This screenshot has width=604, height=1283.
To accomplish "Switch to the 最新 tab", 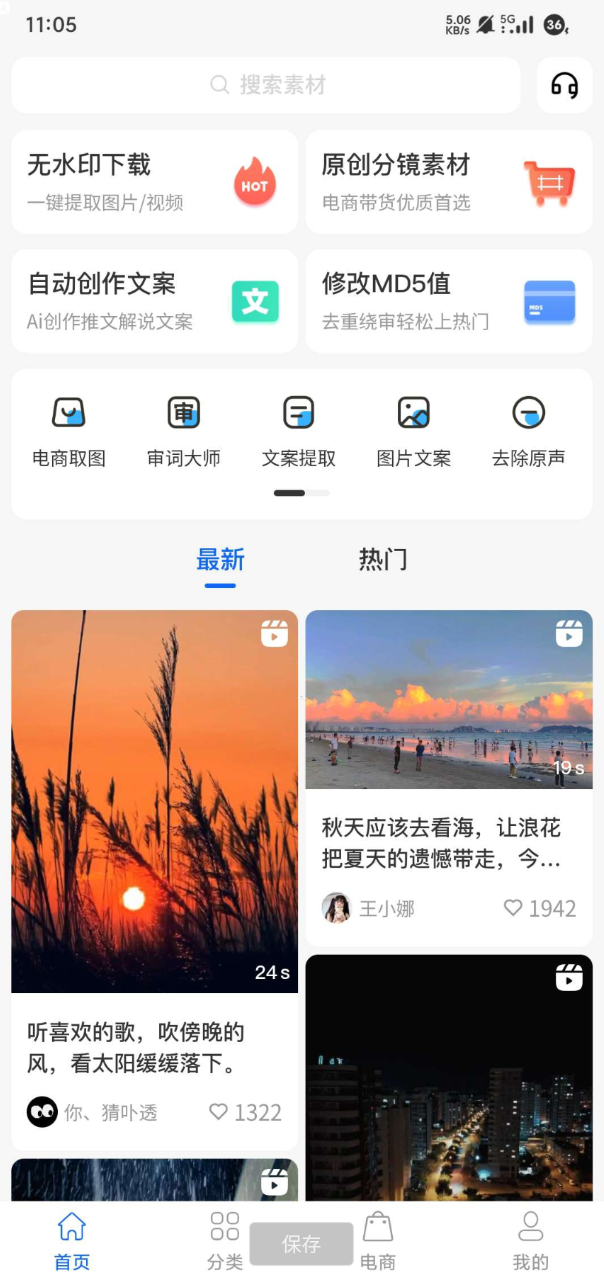I will coord(220,560).
